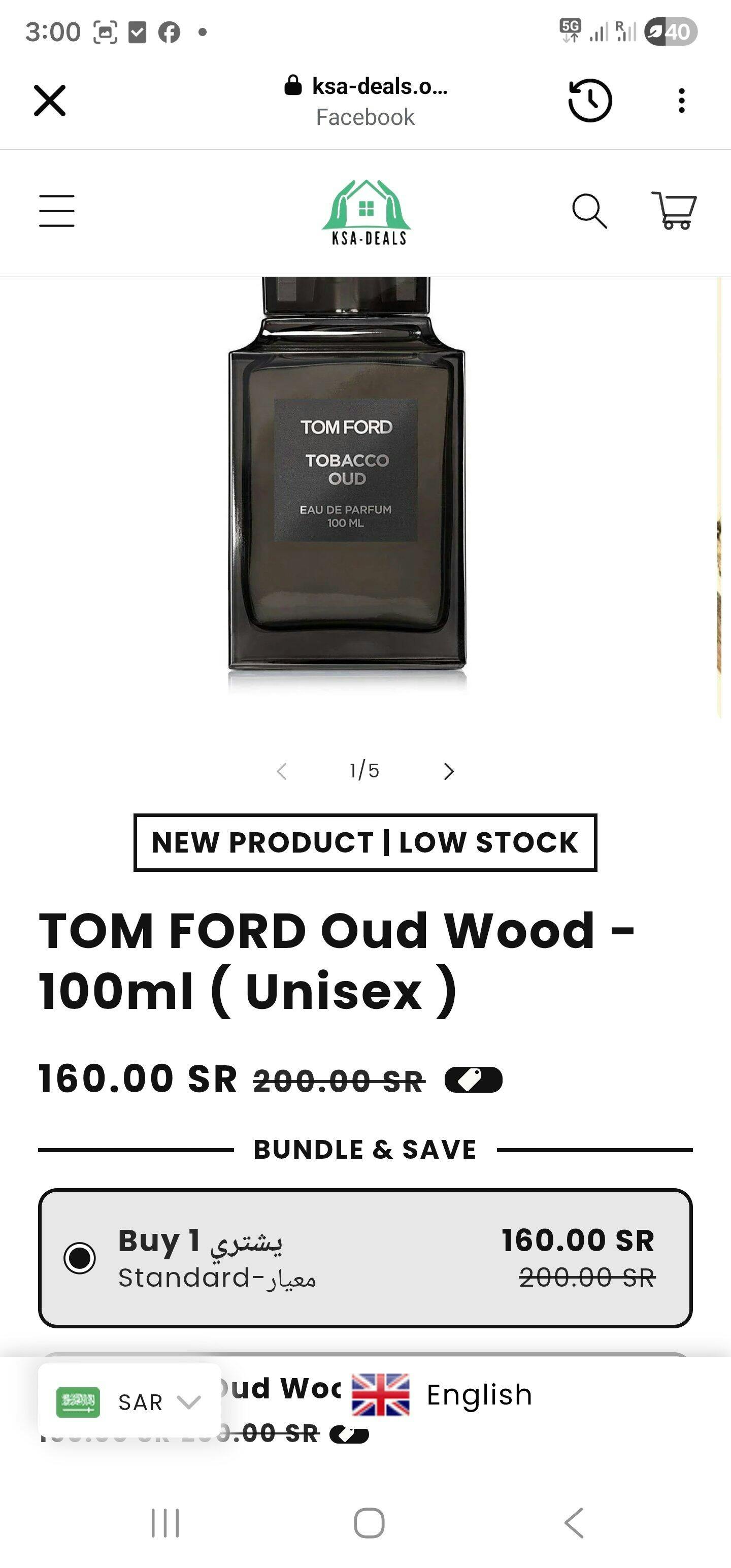
Task: Go to the KSA-Deals homepage logo
Action: coord(367,212)
